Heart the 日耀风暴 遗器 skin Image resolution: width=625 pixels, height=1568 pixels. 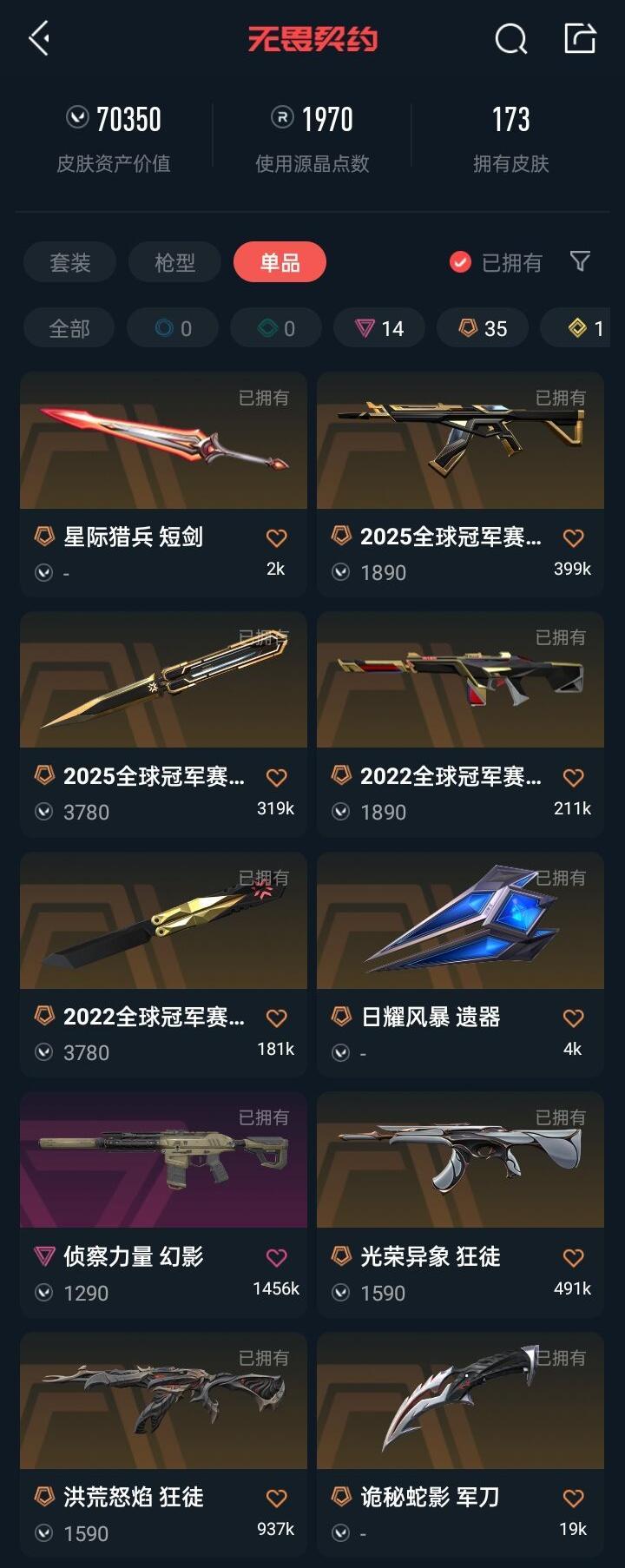573,1018
